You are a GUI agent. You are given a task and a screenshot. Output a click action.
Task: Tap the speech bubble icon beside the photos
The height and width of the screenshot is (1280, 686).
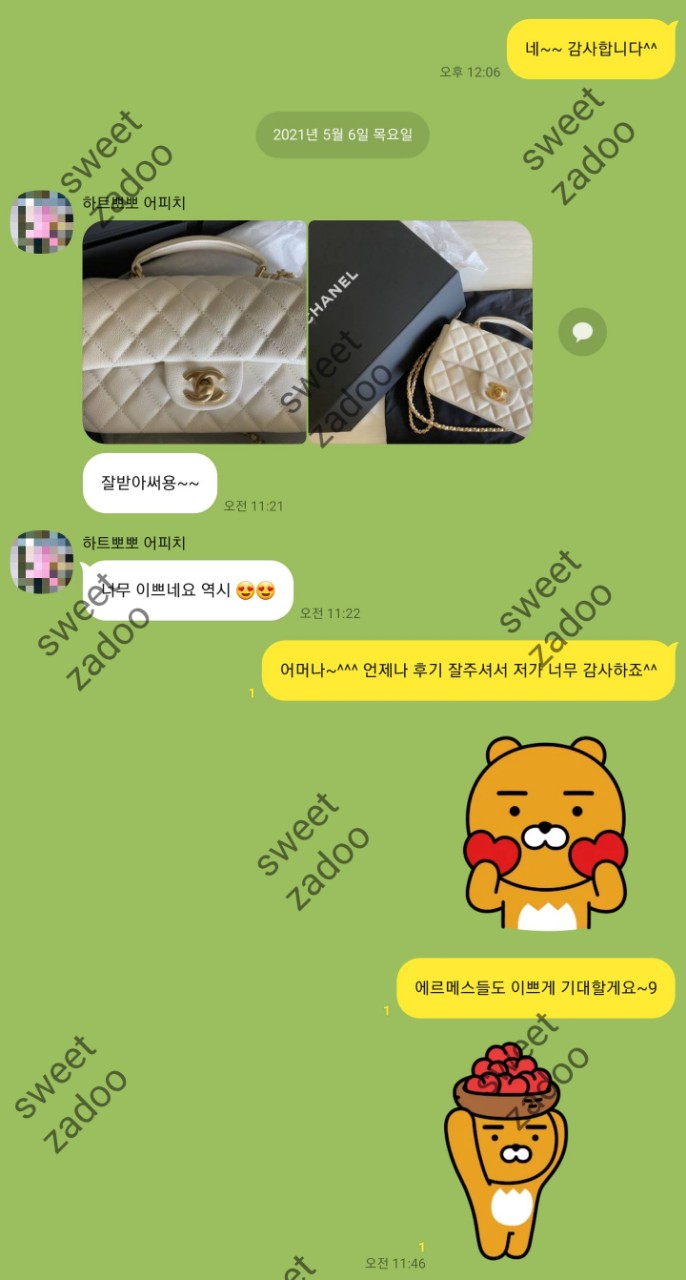coord(582,332)
